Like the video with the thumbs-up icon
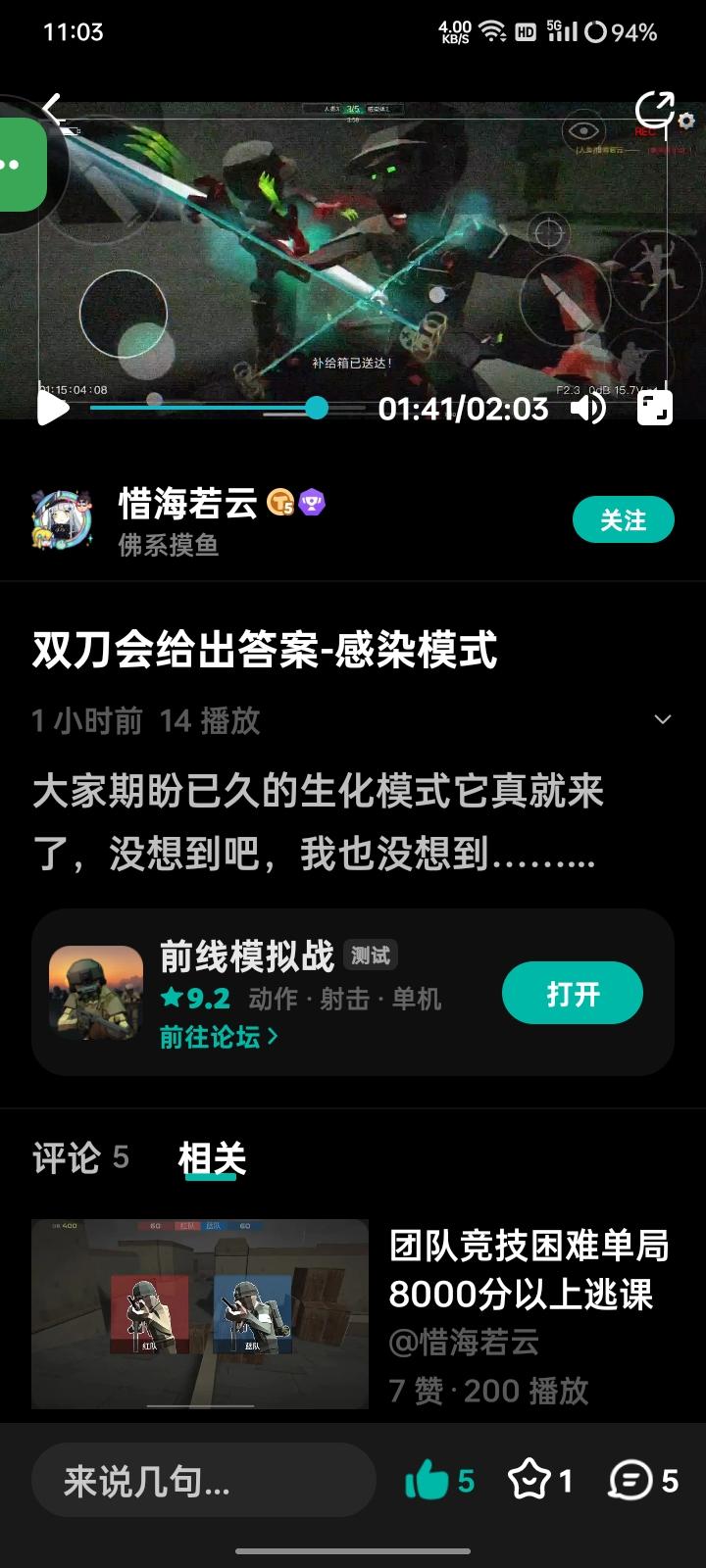 [429, 1483]
